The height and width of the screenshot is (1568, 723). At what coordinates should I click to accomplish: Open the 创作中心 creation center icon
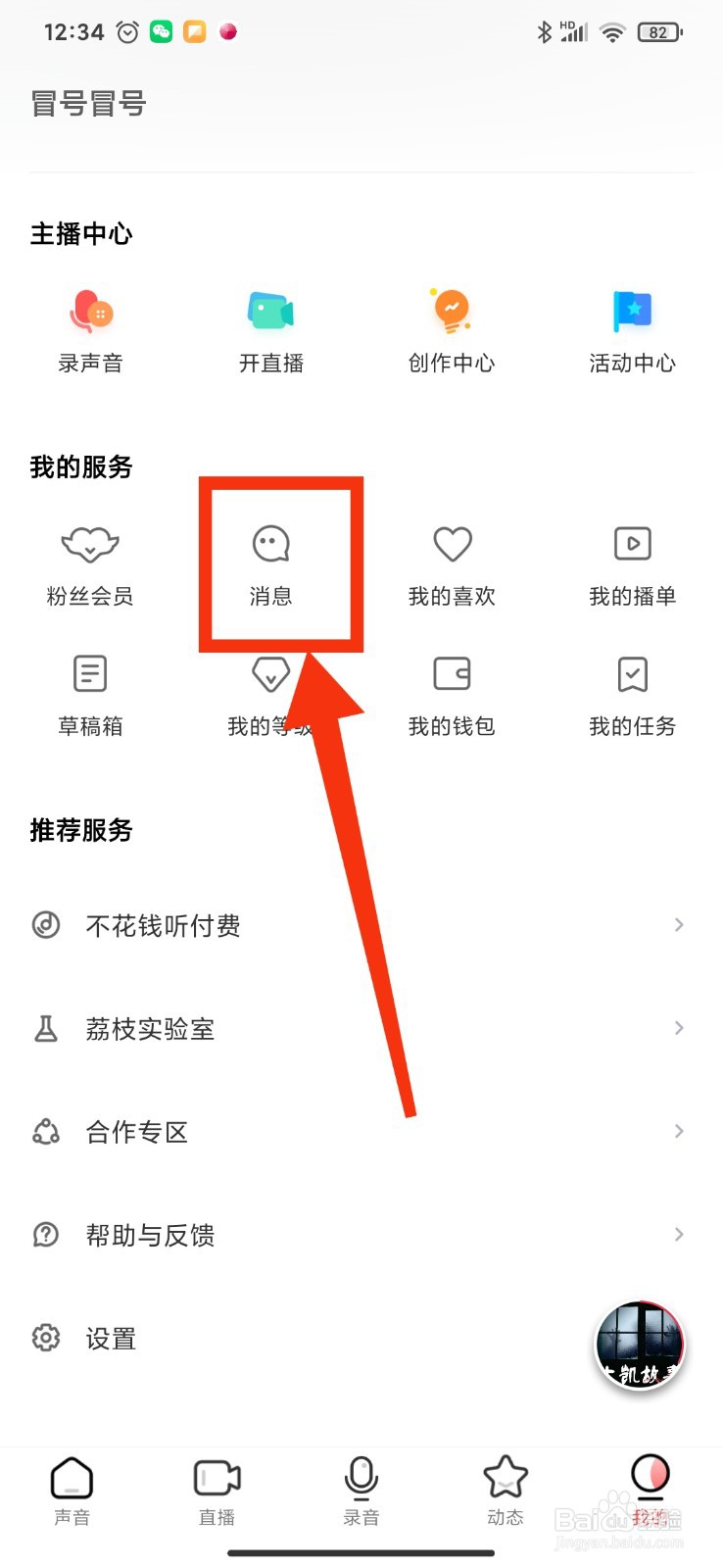click(451, 311)
